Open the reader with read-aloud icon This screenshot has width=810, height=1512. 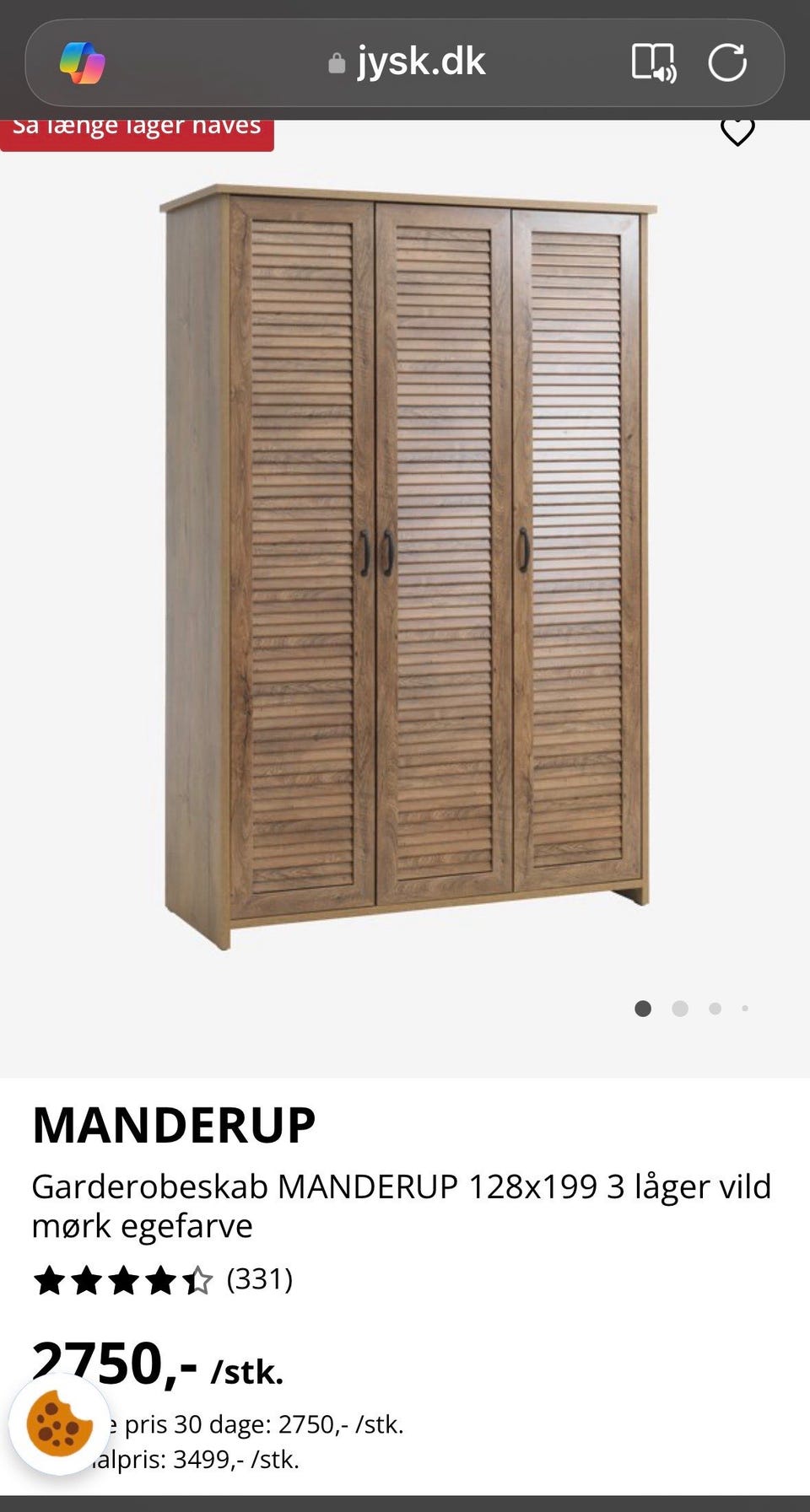(654, 62)
